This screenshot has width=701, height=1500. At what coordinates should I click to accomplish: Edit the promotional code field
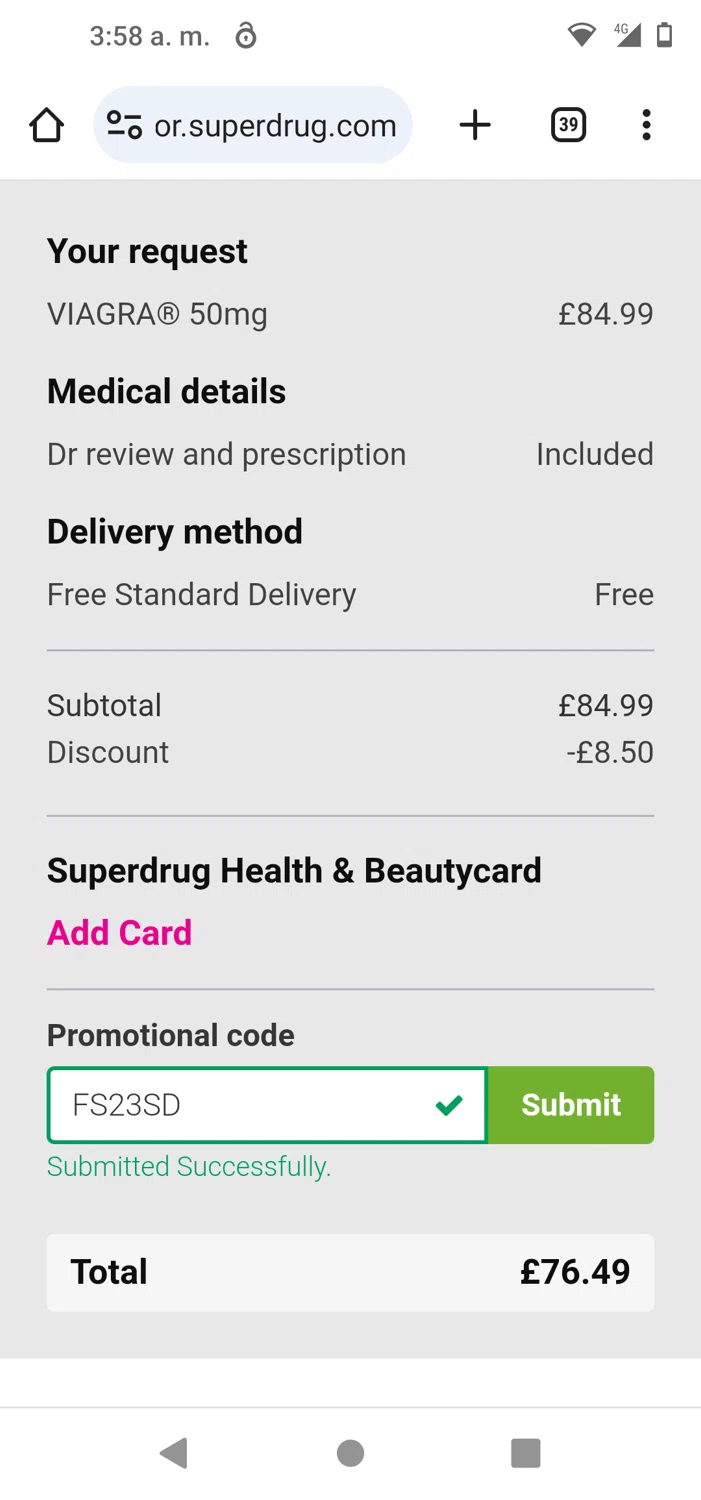[267, 1105]
